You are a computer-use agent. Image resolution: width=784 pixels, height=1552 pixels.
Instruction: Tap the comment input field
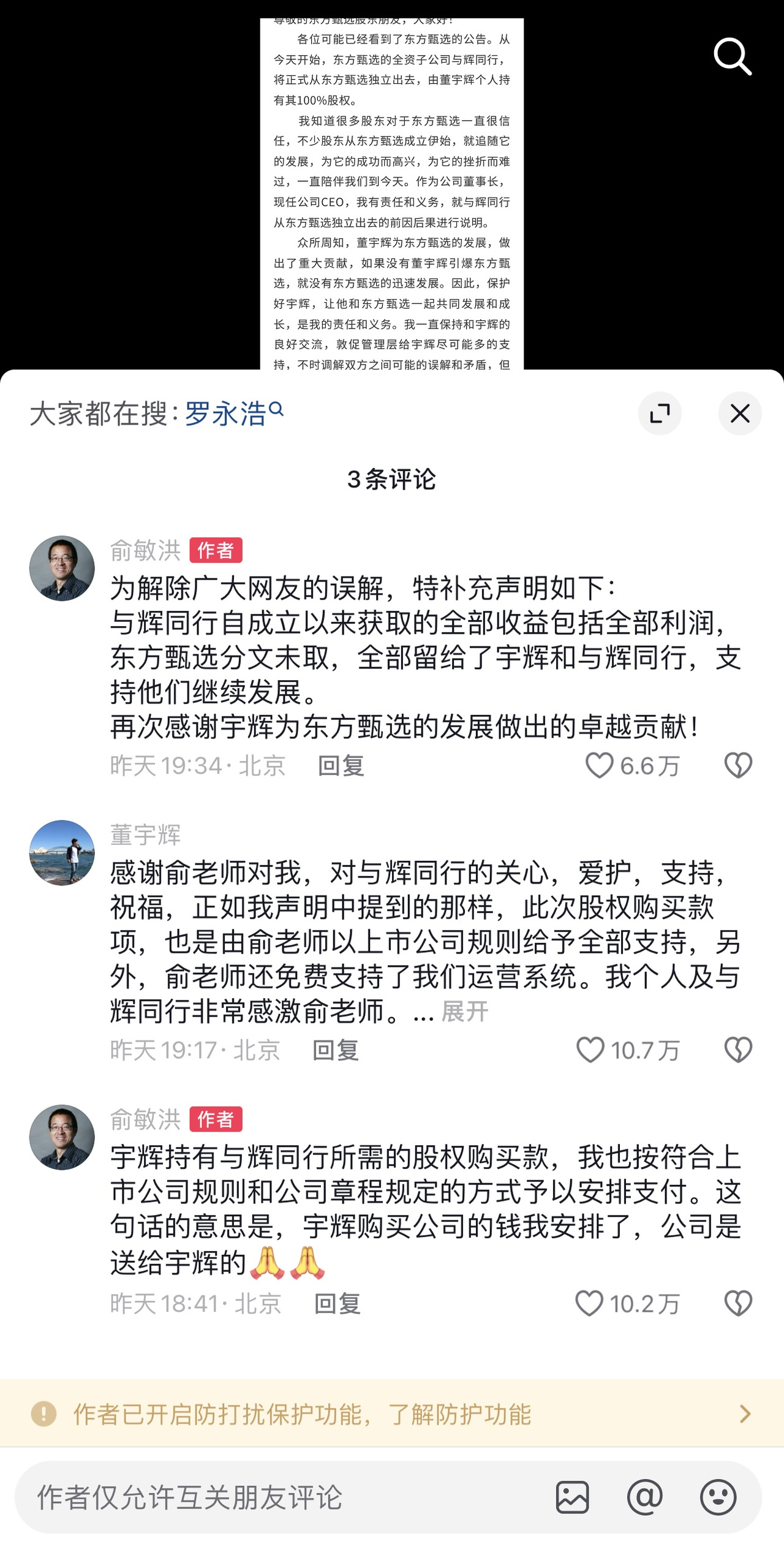[276, 1497]
